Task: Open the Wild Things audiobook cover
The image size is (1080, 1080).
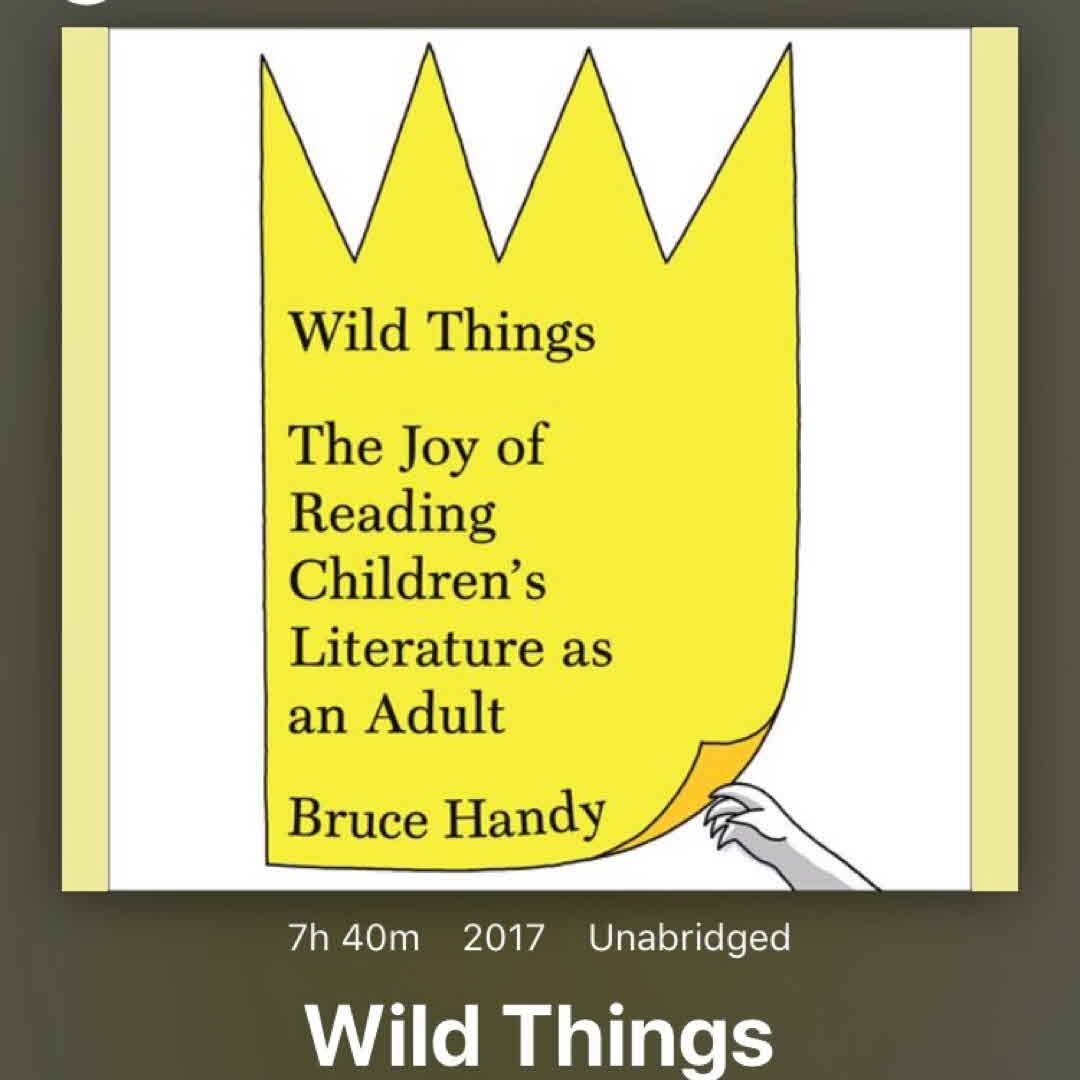Action: click(x=540, y=458)
